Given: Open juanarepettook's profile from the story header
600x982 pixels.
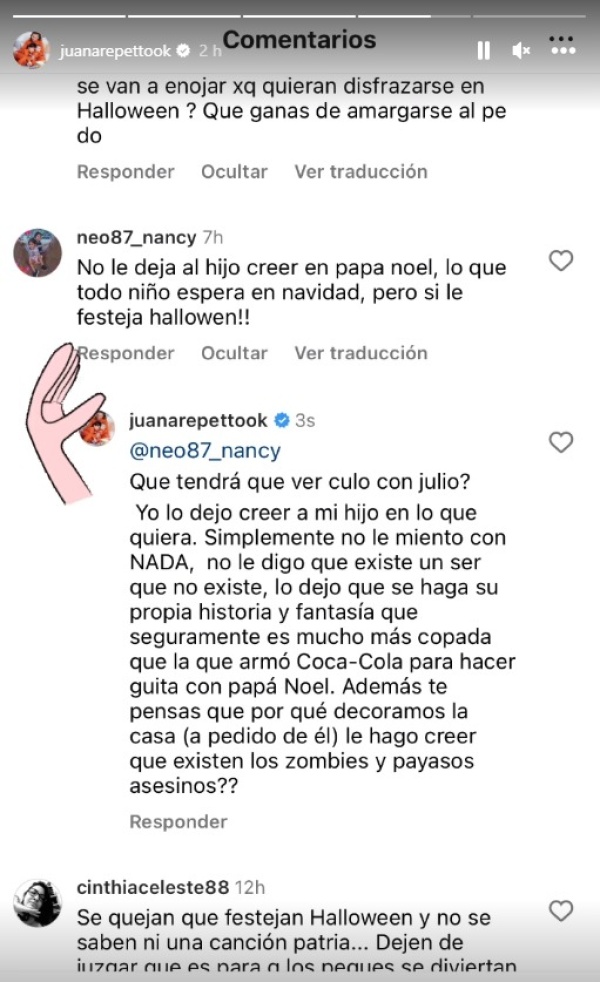Looking at the screenshot, I should click(116, 50).
